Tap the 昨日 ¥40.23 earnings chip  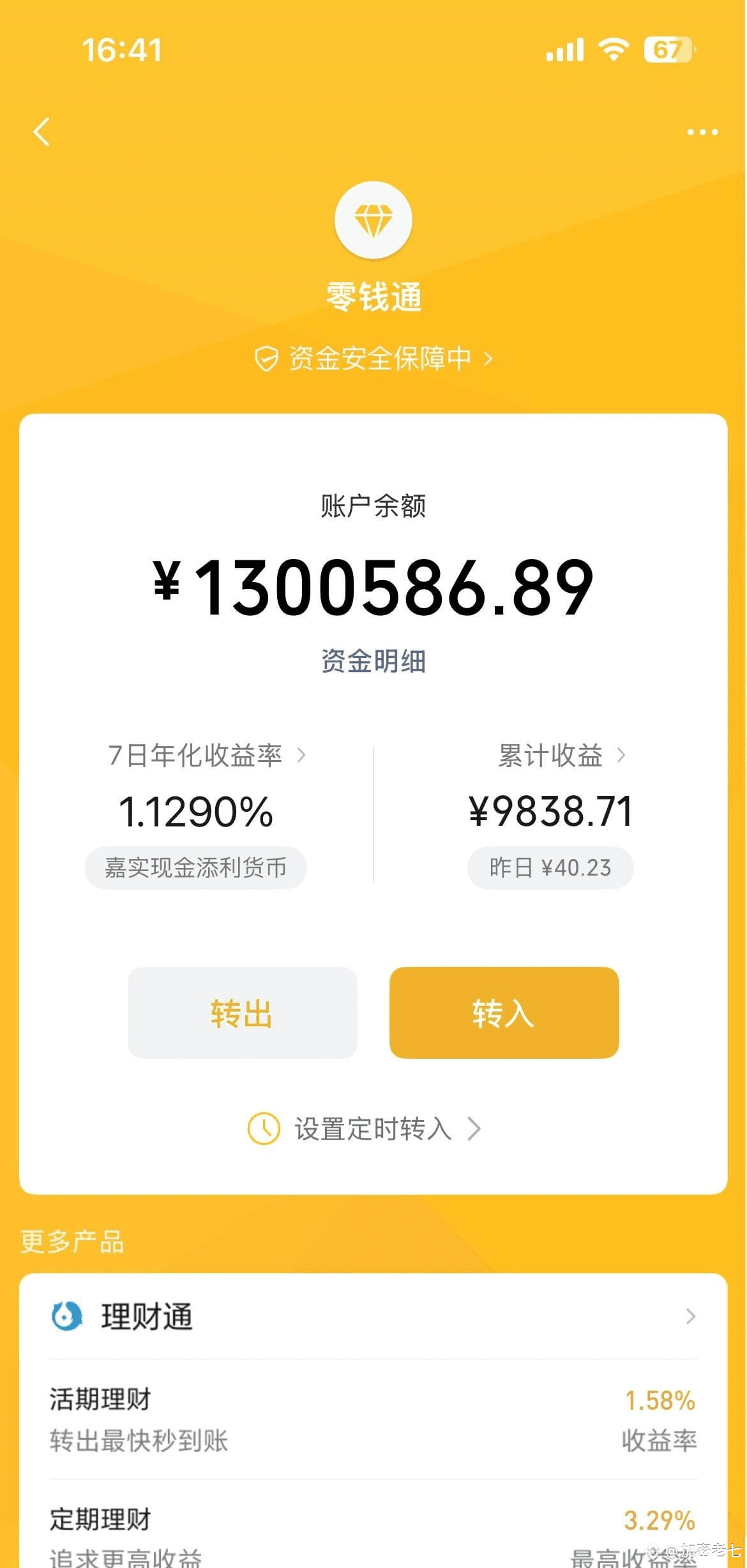pyautogui.click(x=550, y=868)
